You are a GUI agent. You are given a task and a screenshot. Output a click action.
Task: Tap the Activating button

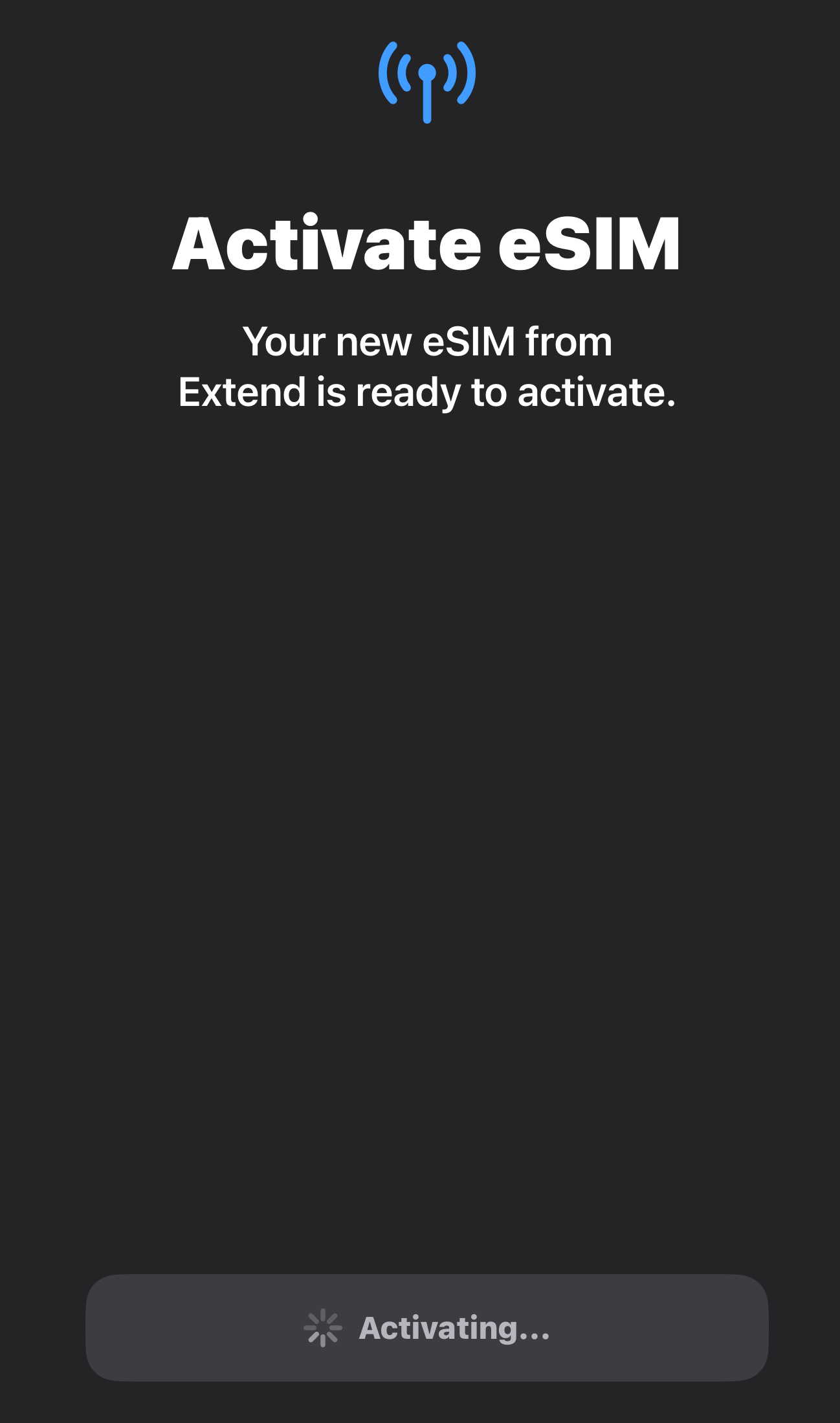426,1328
